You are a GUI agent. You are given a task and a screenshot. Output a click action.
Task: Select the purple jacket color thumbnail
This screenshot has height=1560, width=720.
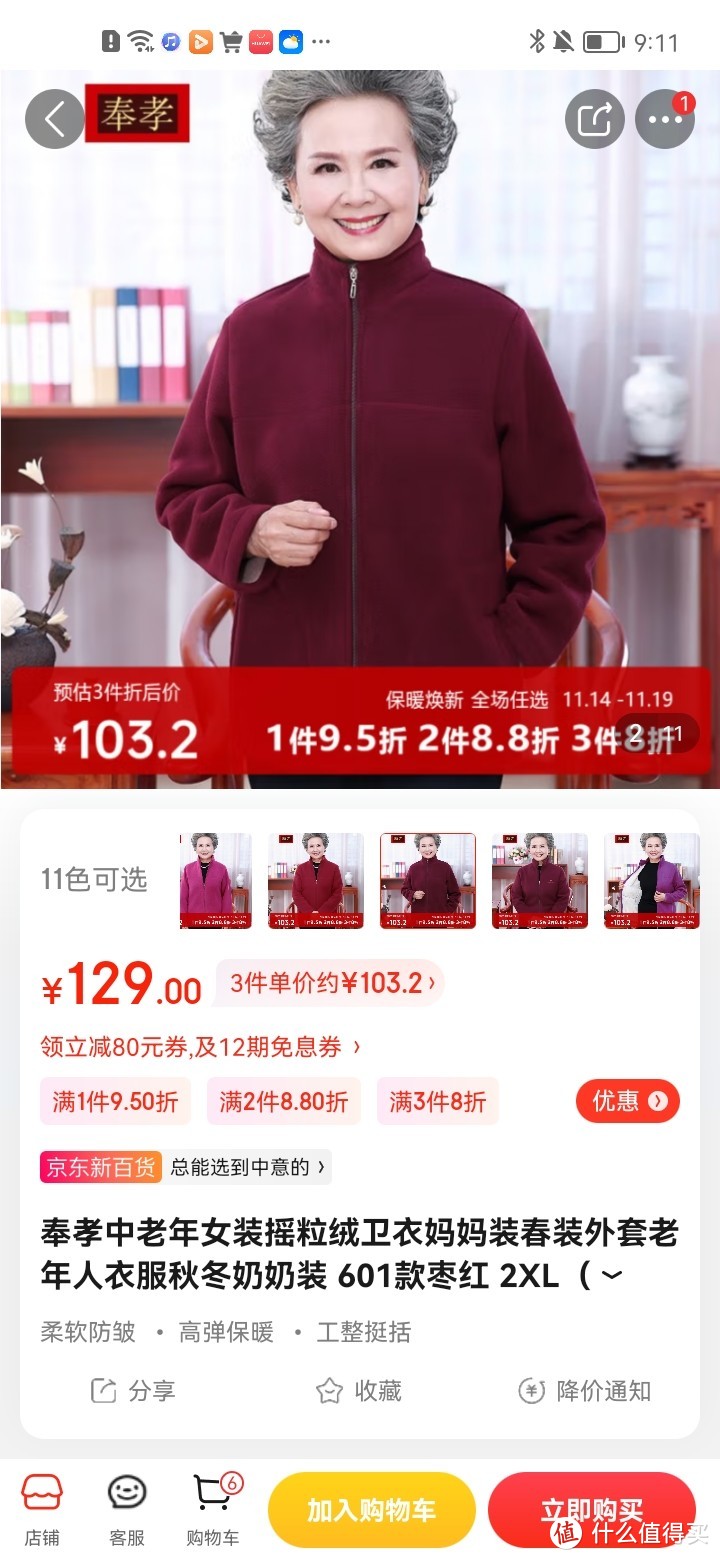651,881
